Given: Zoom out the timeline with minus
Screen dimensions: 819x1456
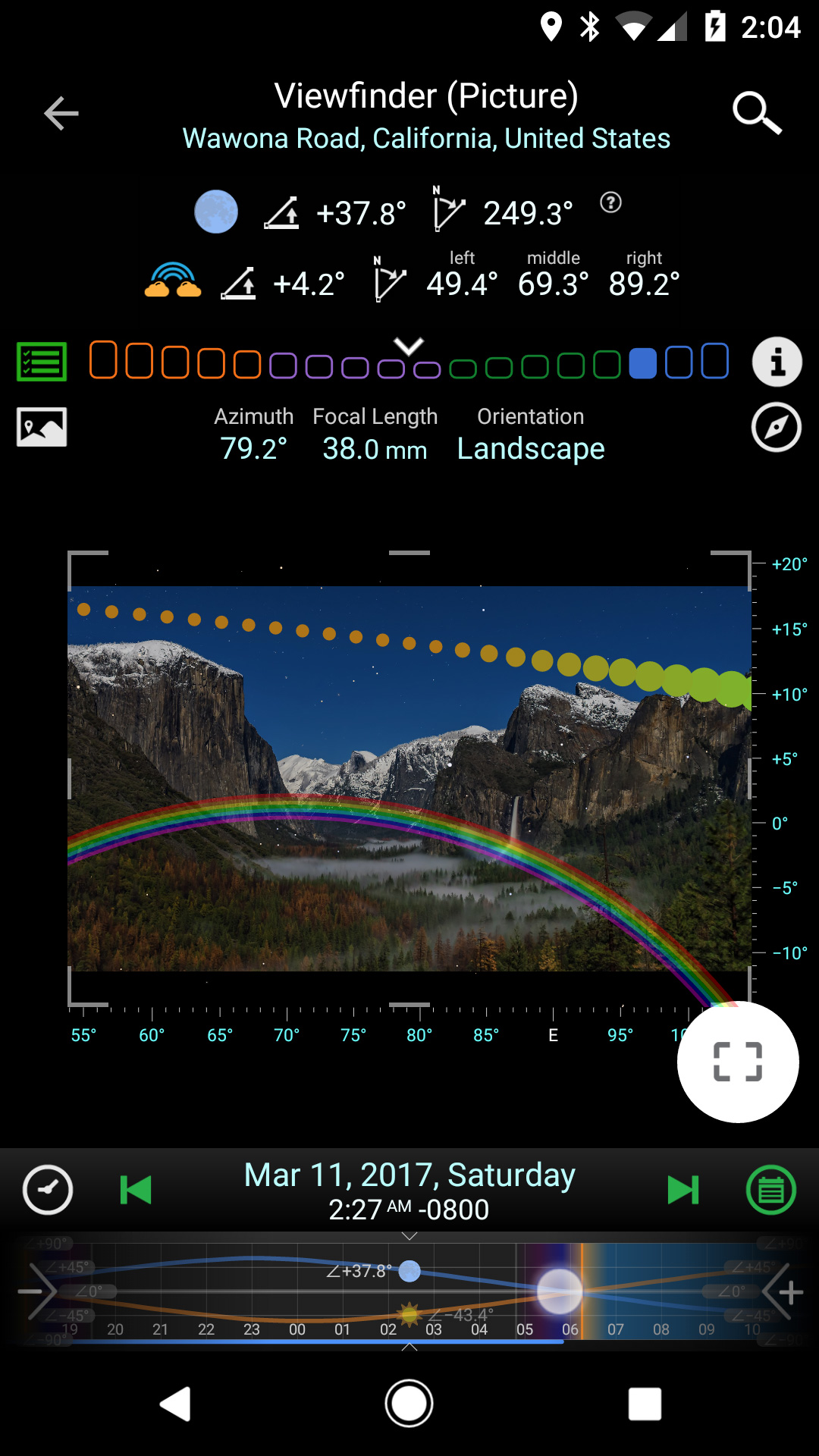Looking at the screenshot, I should (32, 1291).
